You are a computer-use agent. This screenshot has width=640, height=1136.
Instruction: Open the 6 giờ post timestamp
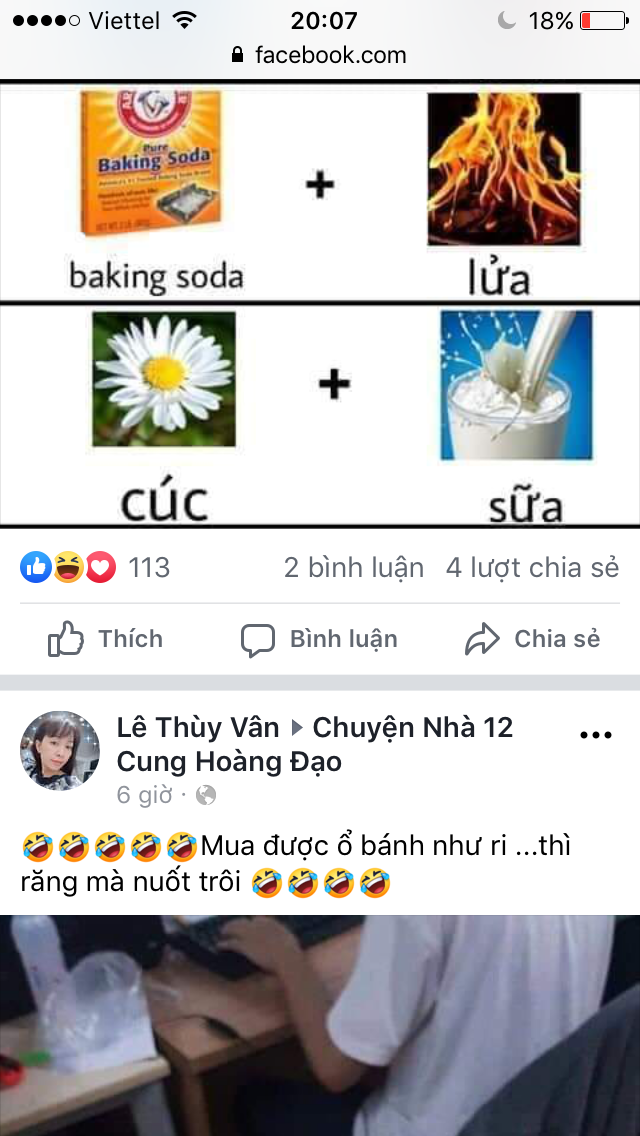144,795
